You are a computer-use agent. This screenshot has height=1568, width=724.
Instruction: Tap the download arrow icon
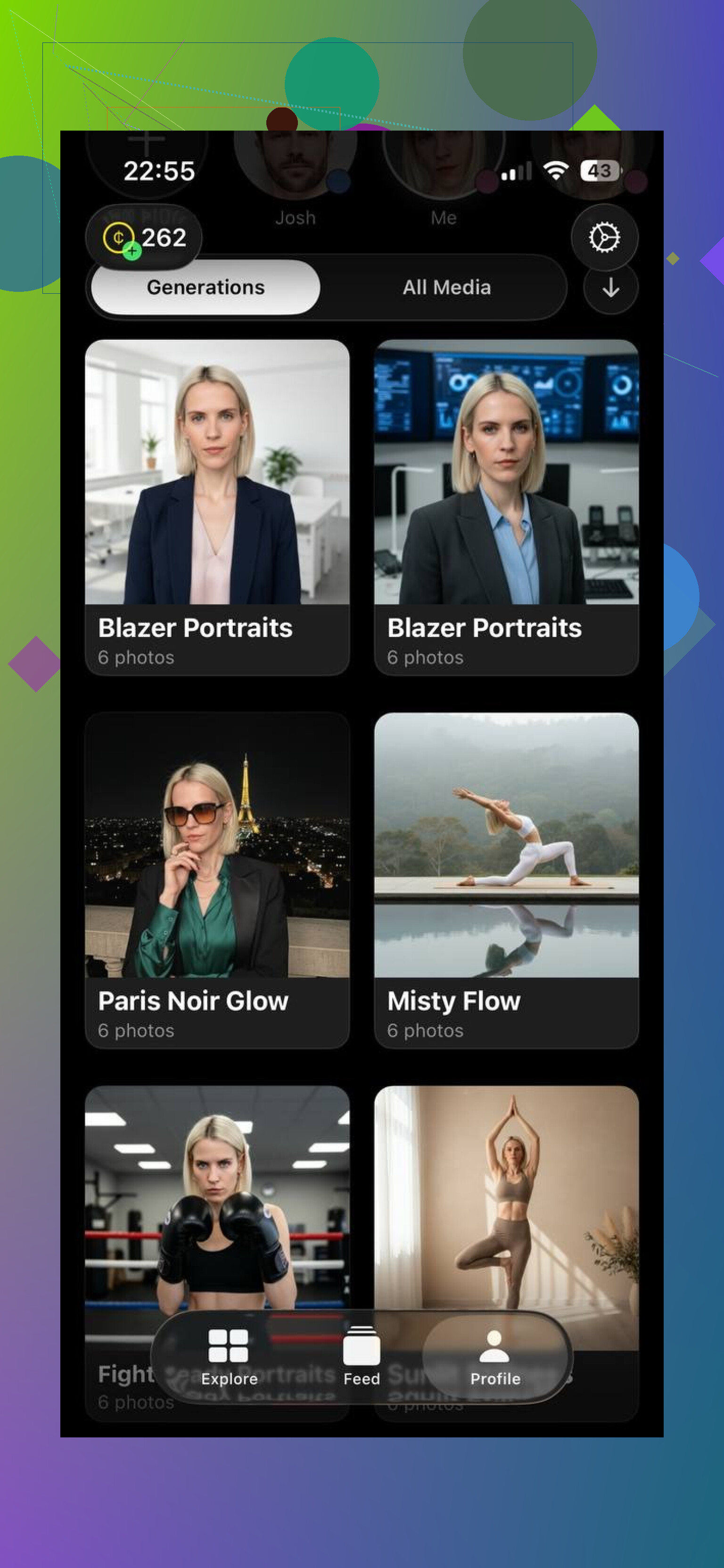(610, 288)
